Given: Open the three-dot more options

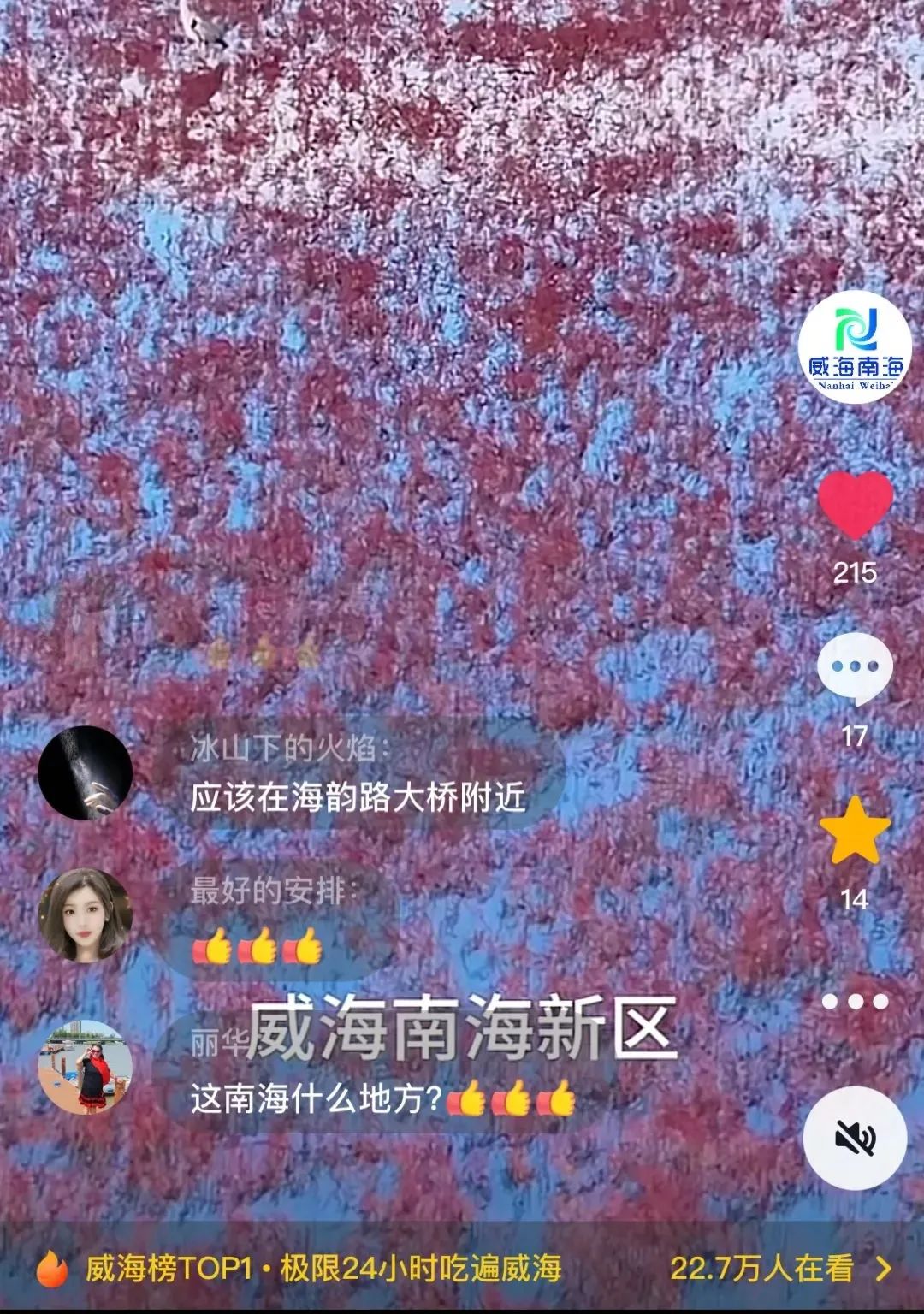Looking at the screenshot, I should tap(855, 1001).
